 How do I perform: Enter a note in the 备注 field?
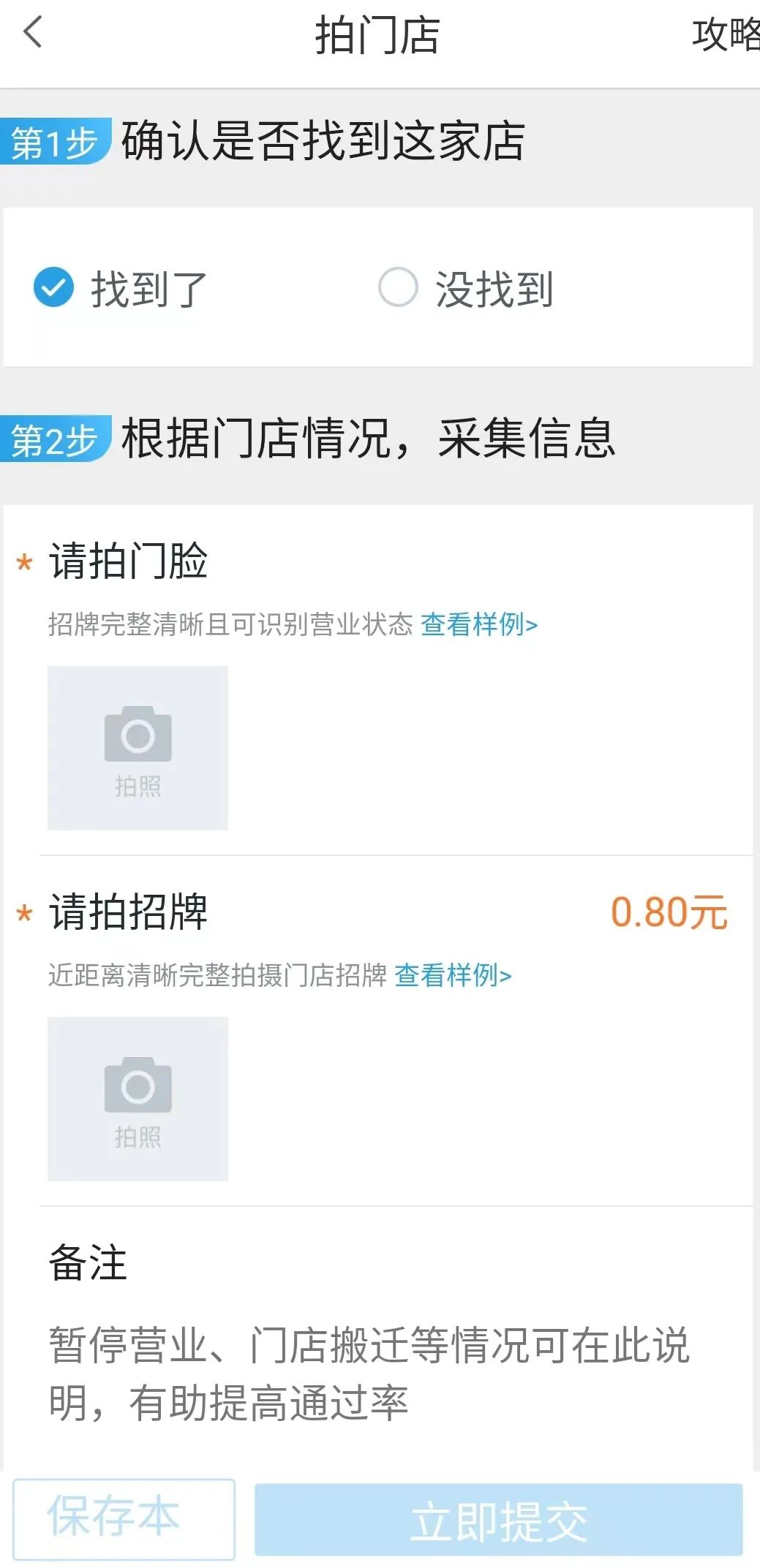tap(369, 1373)
